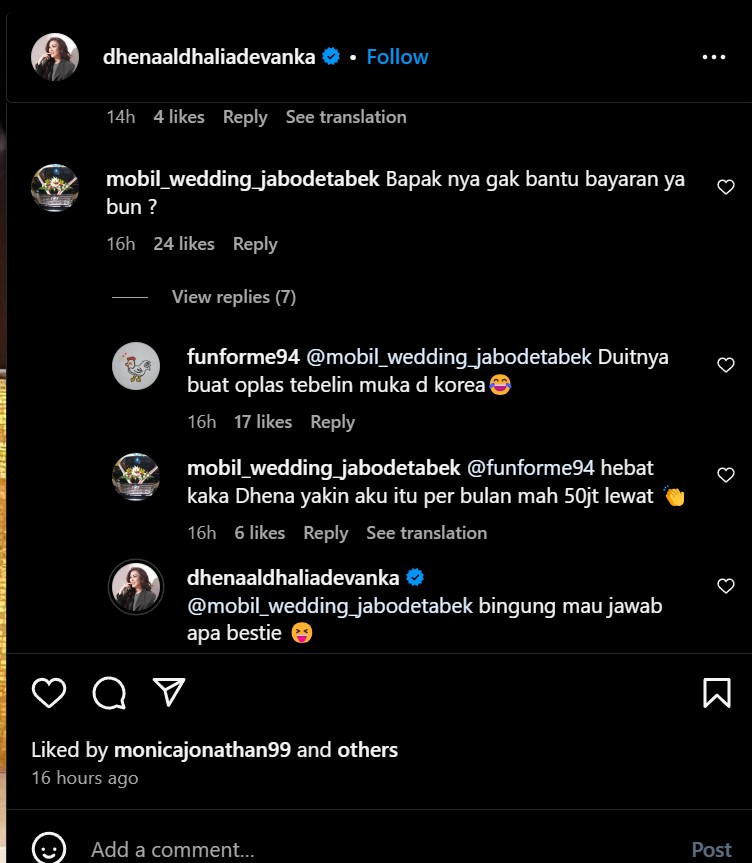
Task: Reply to mobil_wedding_jabodetabek's comment
Action: tap(255, 244)
